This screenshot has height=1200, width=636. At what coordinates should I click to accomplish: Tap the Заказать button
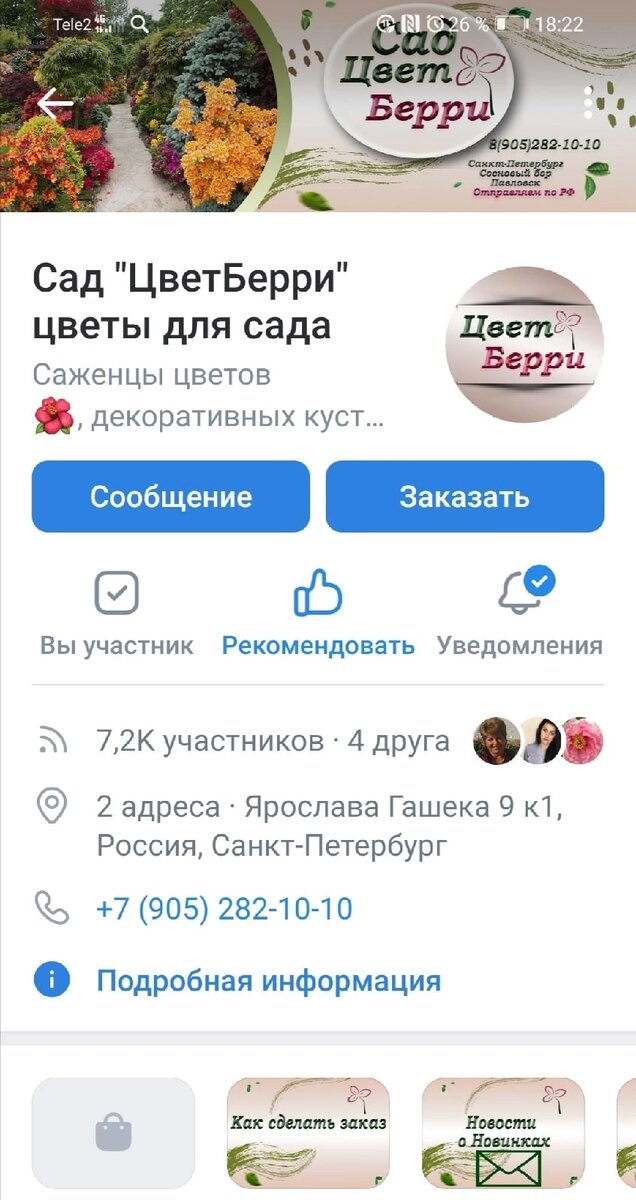465,497
